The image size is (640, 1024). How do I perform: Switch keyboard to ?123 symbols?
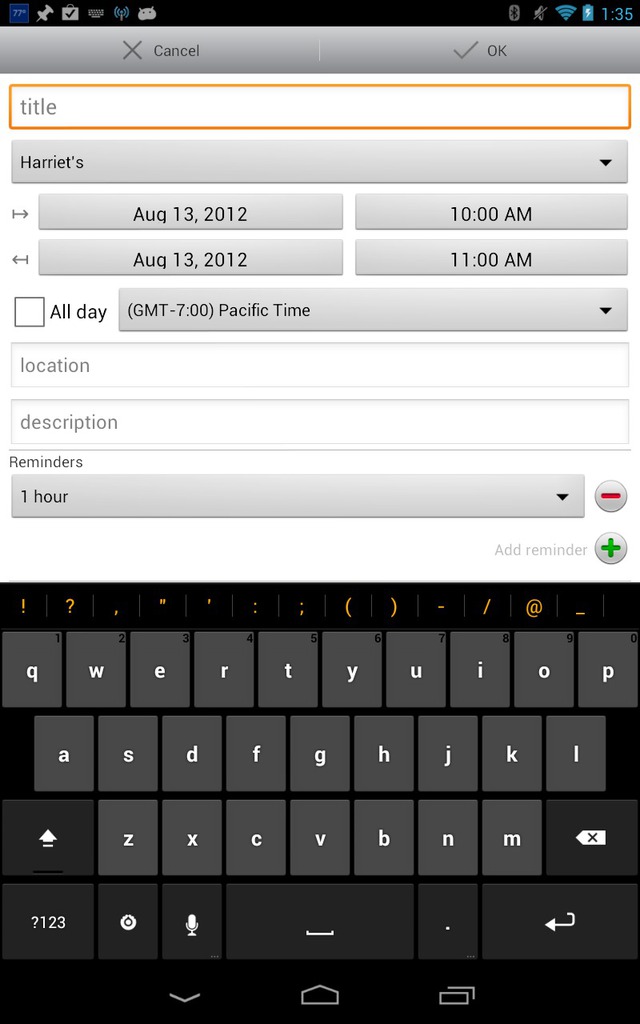(x=48, y=921)
